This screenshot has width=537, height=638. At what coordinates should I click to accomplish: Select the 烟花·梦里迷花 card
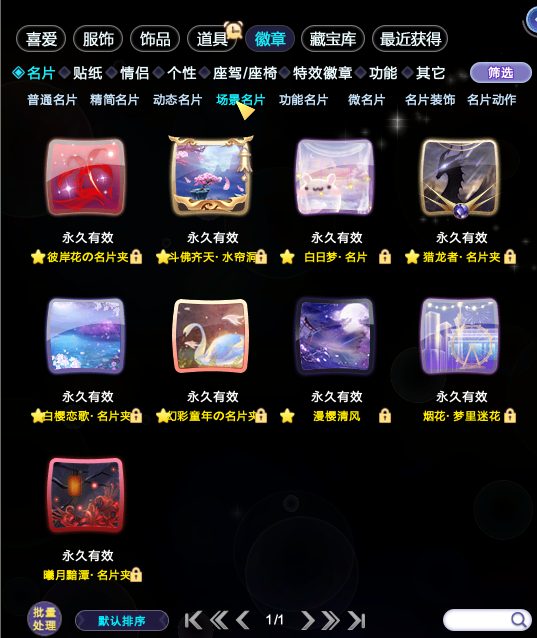[460, 336]
